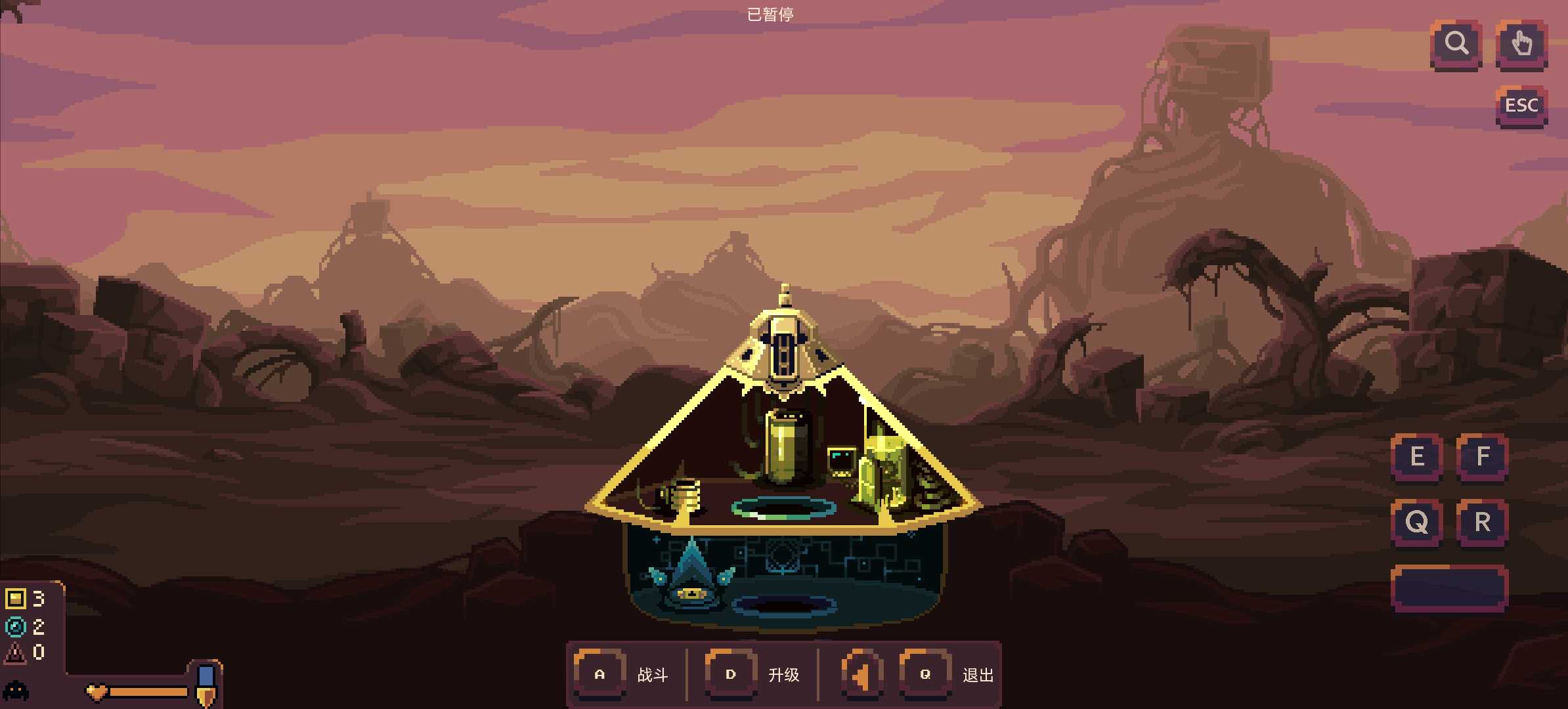1568x709 pixels.
Task: Tap the E virtual key
Action: (x=1417, y=457)
